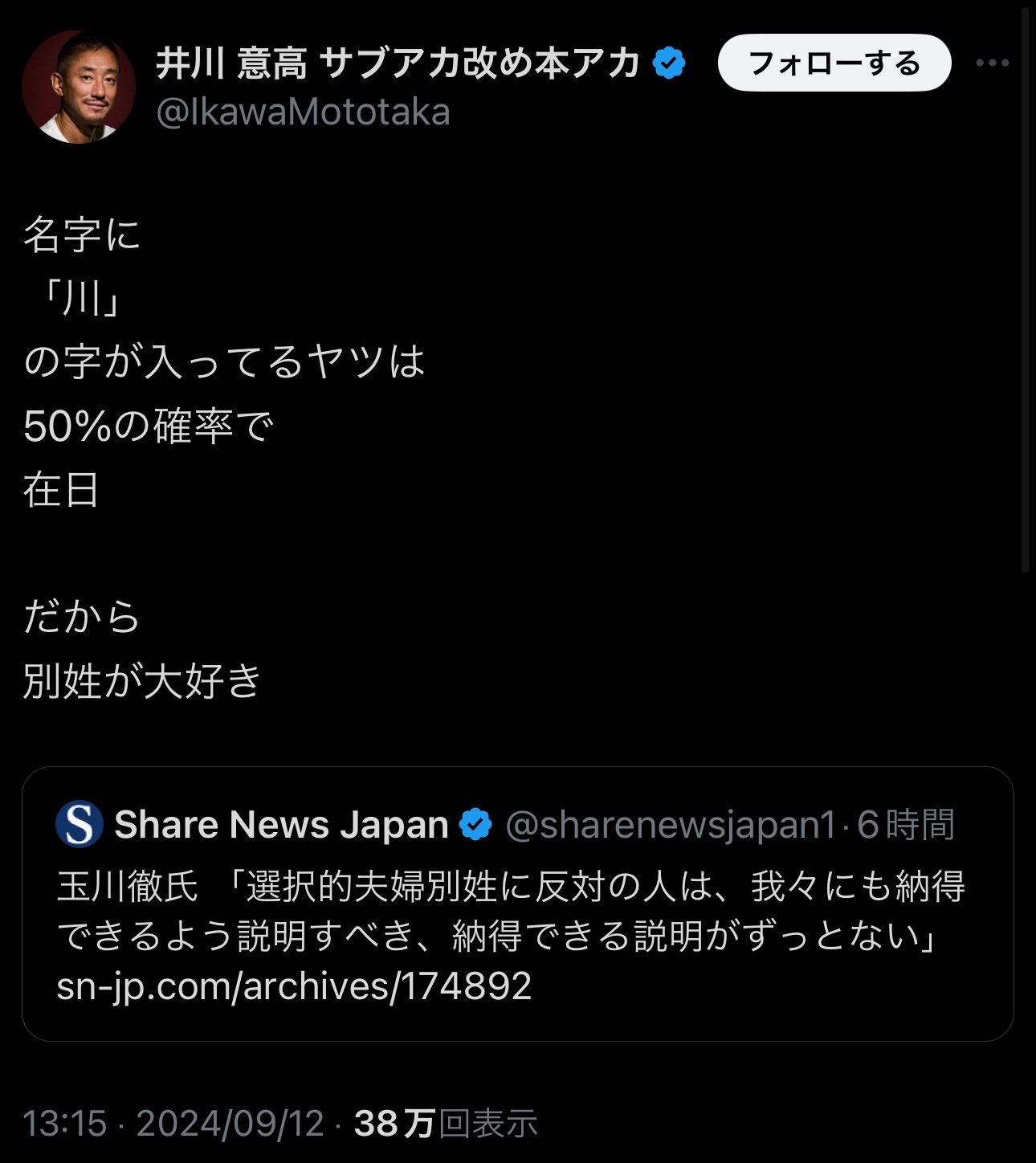Open the @IkawaMototaka profile handle
This screenshot has height=1163, width=1036.
pyautogui.click(x=303, y=112)
